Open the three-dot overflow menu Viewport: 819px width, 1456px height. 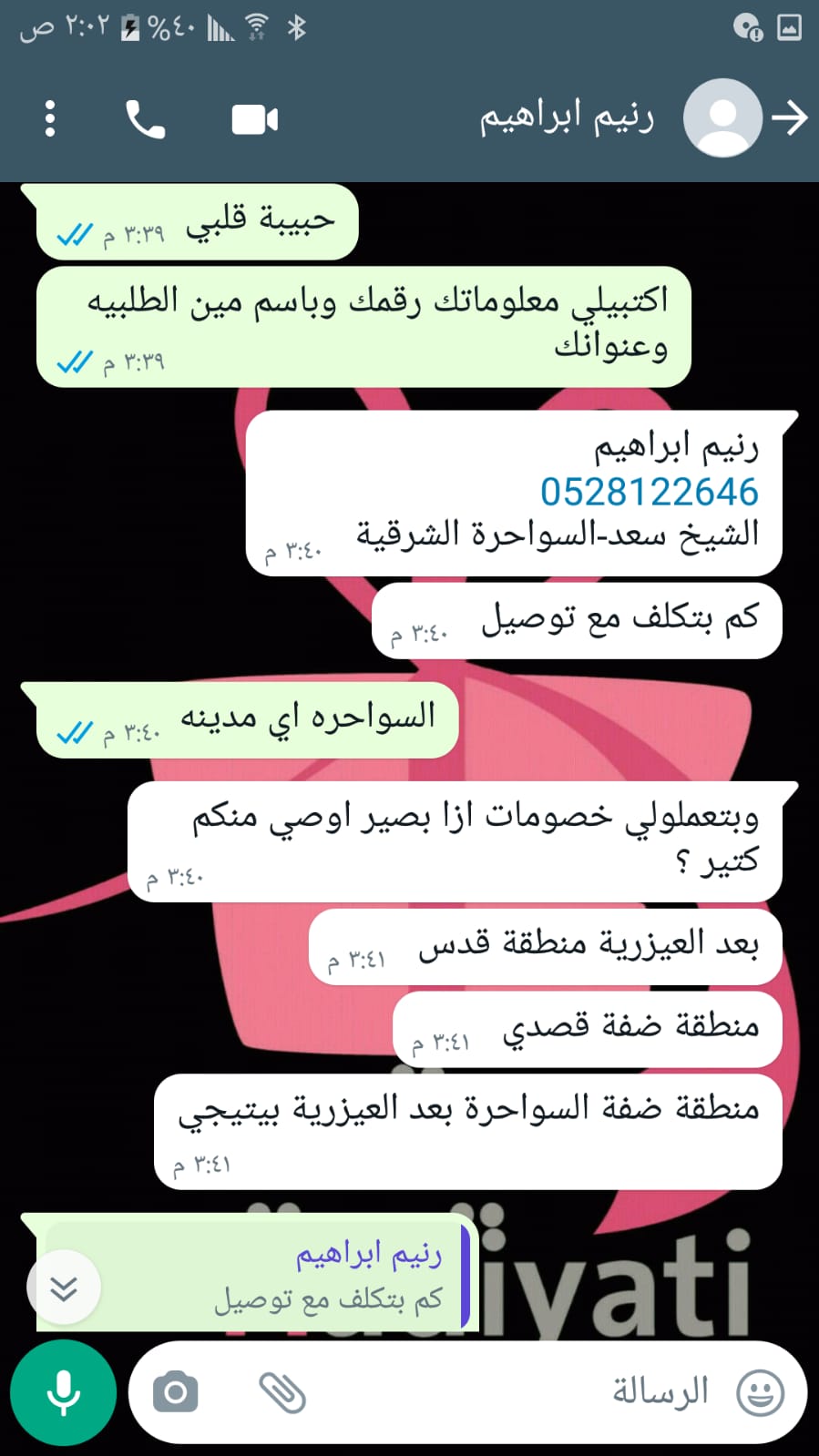click(50, 118)
